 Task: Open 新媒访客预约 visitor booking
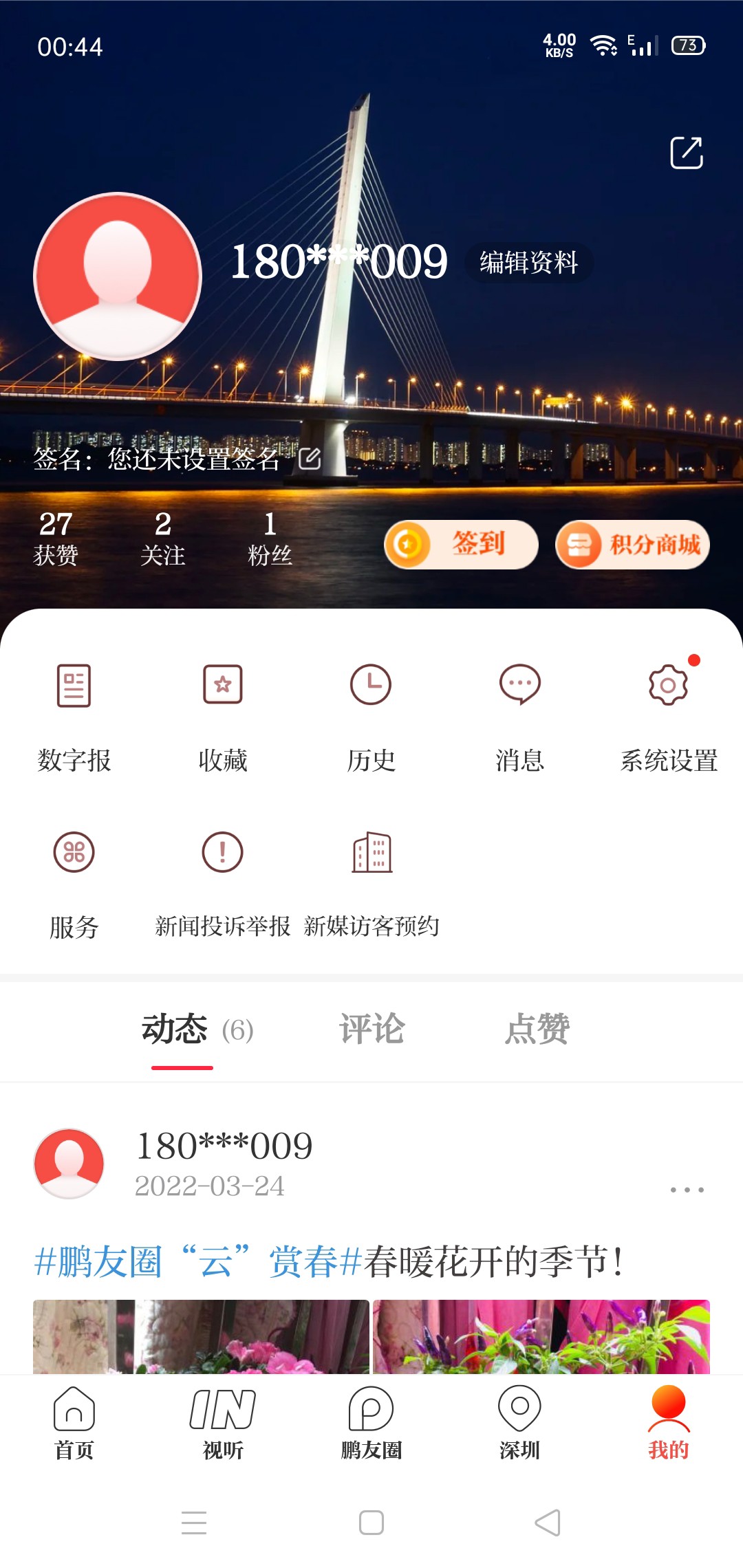click(371, 884)
